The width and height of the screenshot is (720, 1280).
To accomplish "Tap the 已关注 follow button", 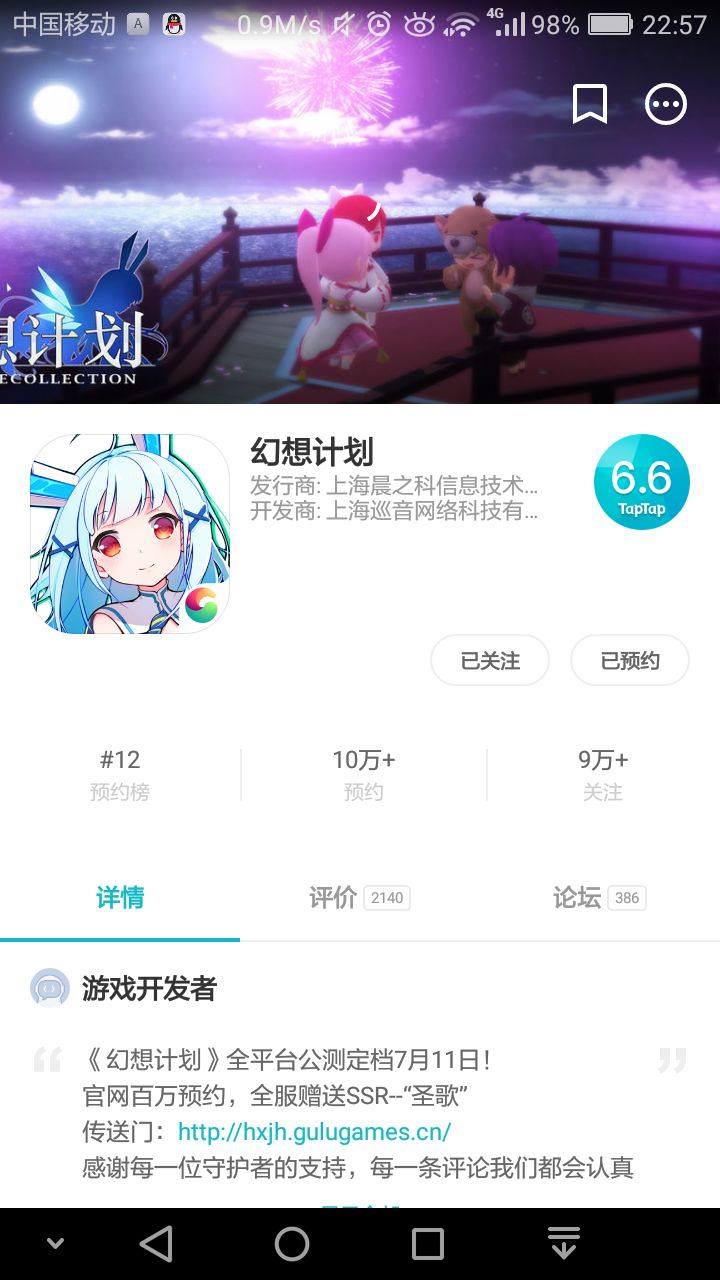I will pyautogui.click(x=490, y=660).
